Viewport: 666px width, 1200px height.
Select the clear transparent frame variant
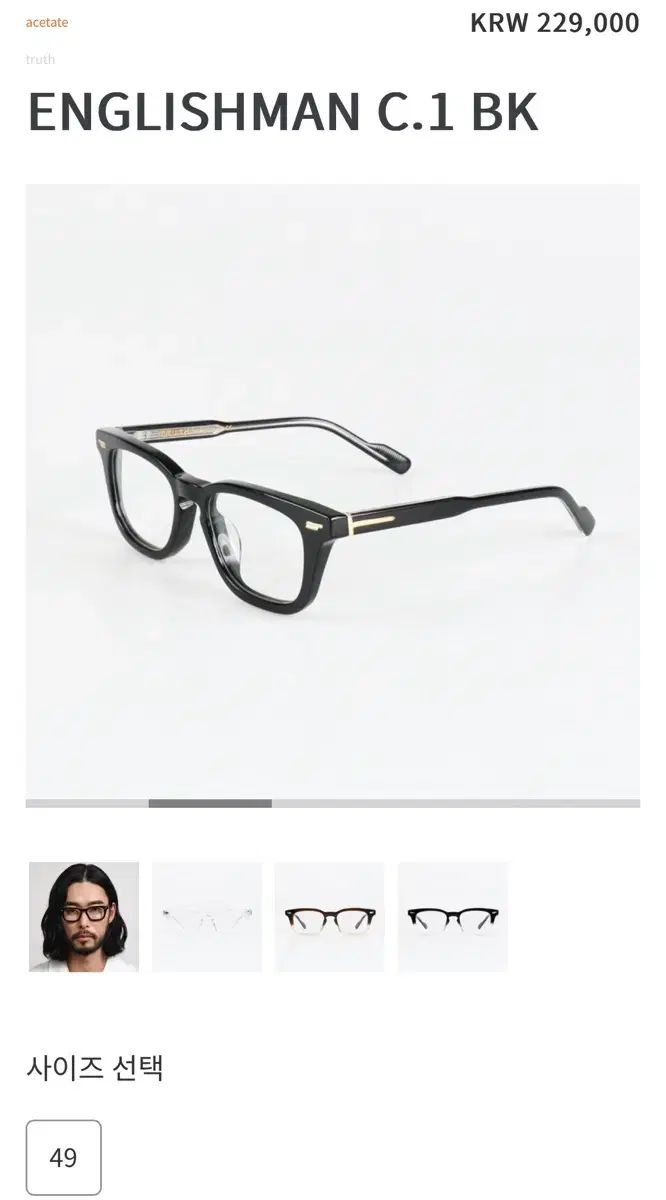(207, 917)
